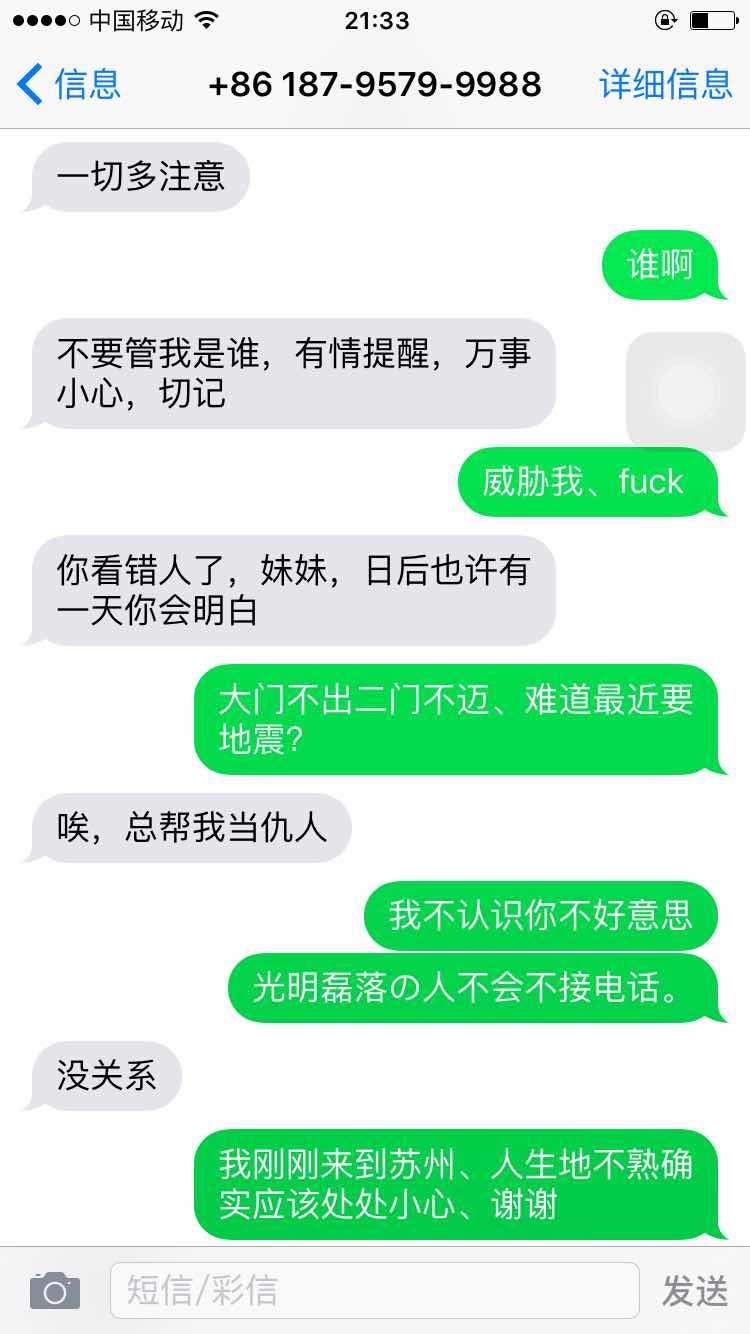Go back to the 信息 message list
Image resolution: width=750 pixels, height=1334 pixels.
coord(70,85)
